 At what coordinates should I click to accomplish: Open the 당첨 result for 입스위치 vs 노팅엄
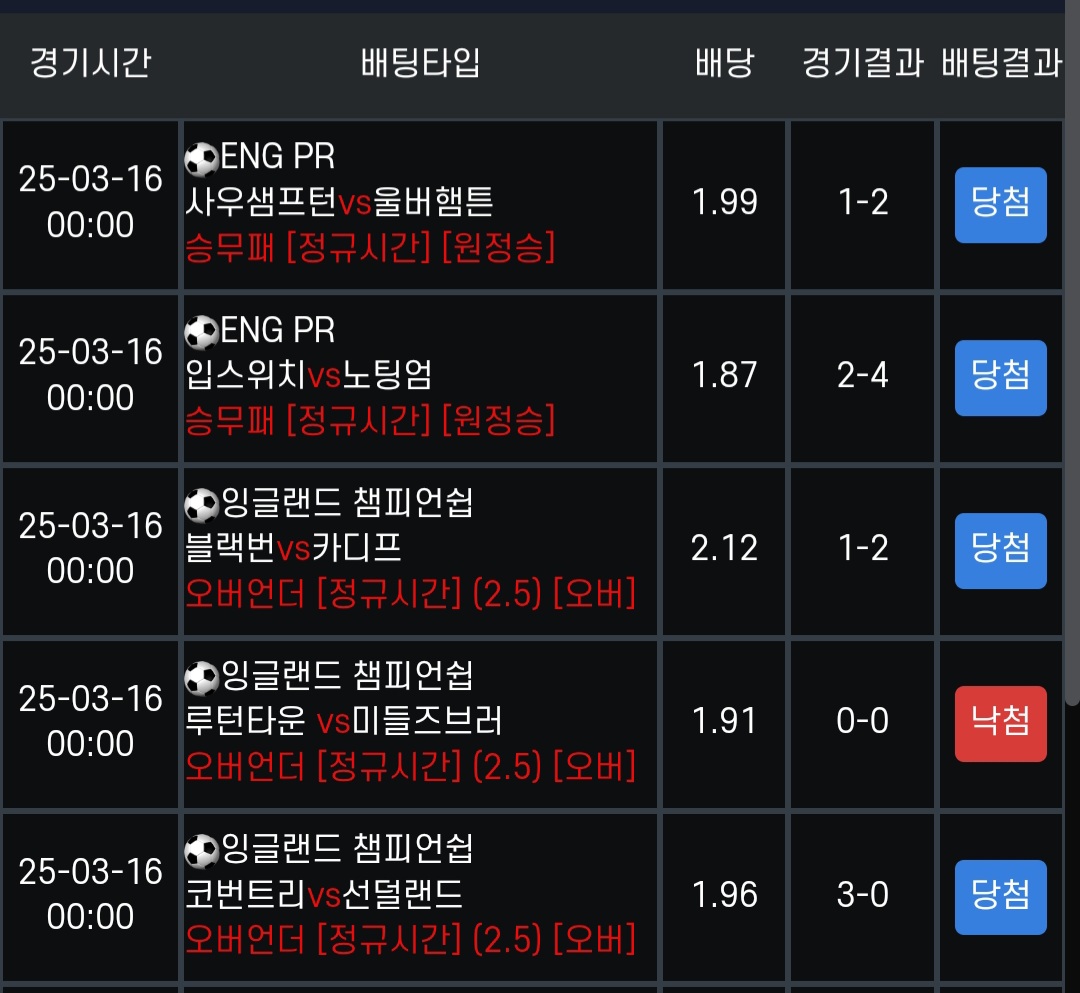(1000, 377)
